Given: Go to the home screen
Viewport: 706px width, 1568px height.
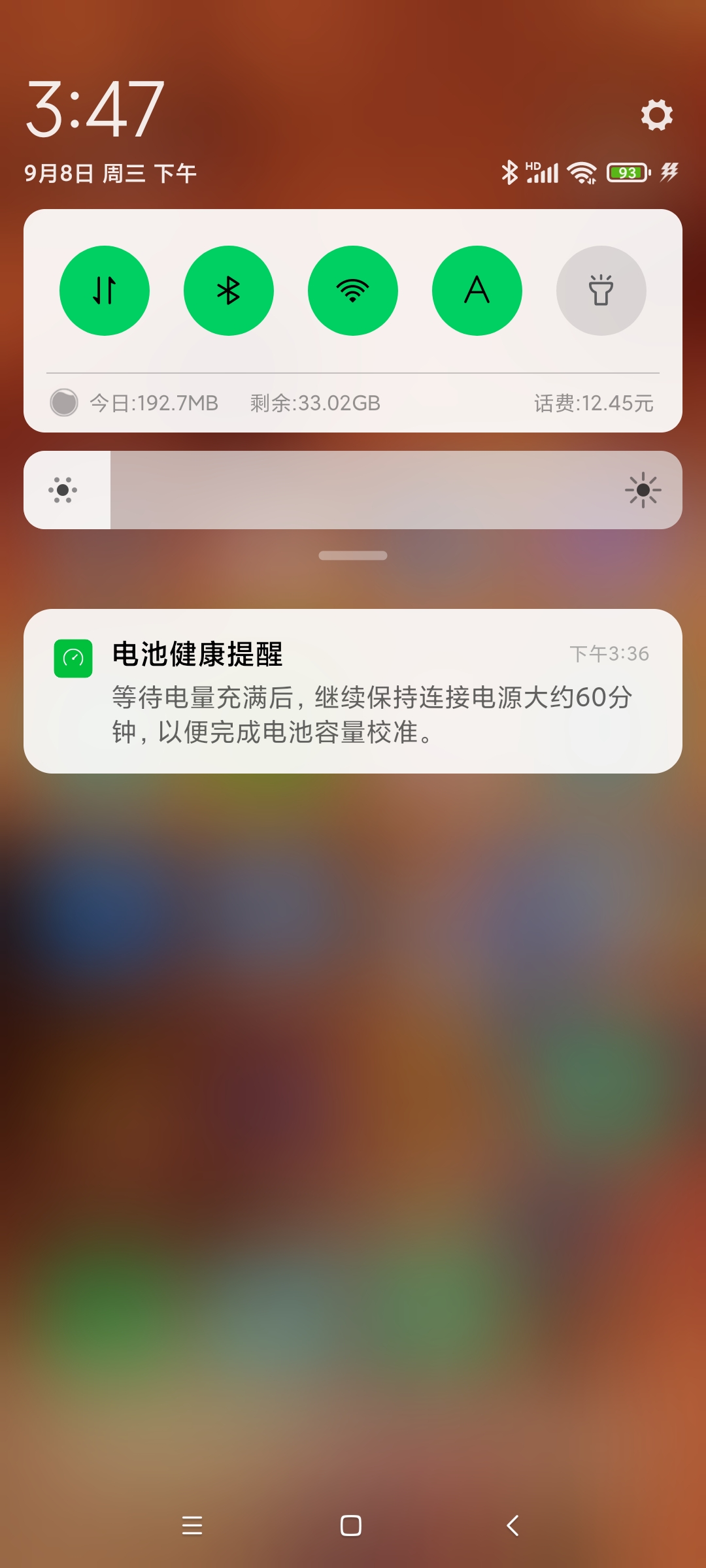Looking at the screenshot, I should pos(351,1526).
